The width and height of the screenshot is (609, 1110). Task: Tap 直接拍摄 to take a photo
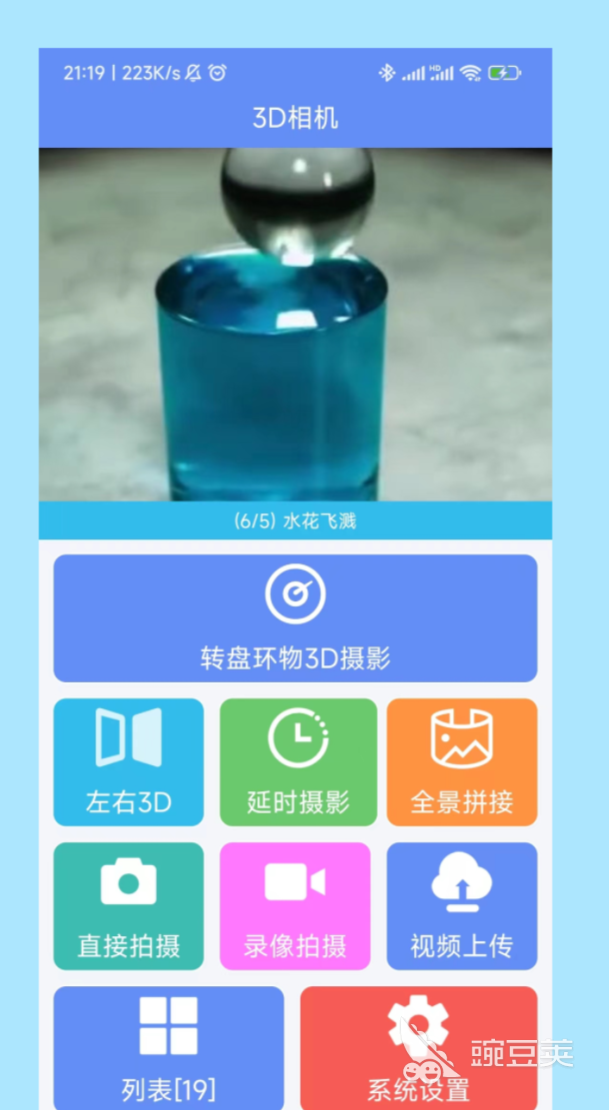(128, 906)
